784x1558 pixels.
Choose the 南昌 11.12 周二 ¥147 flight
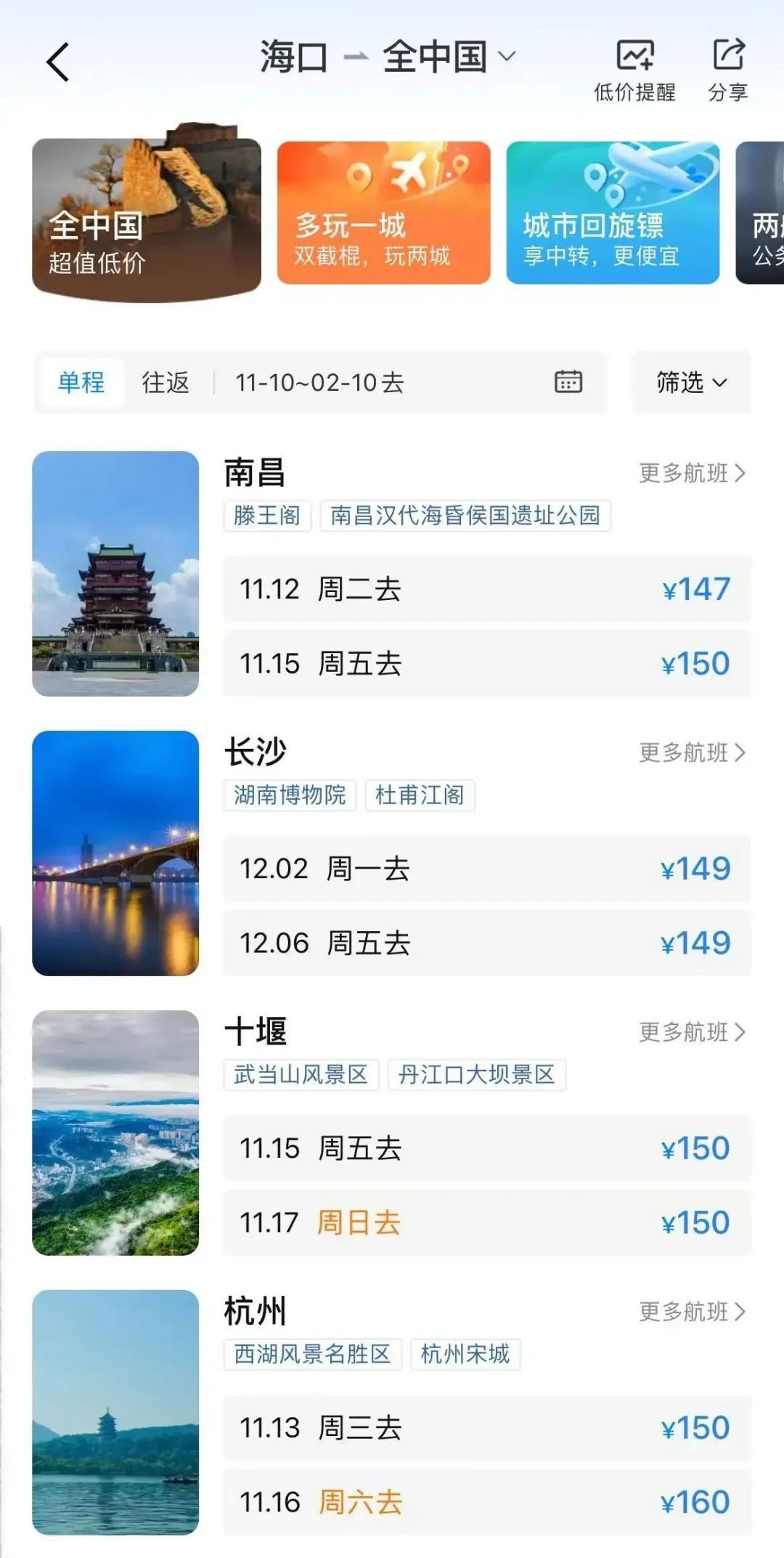click(486, 589)
